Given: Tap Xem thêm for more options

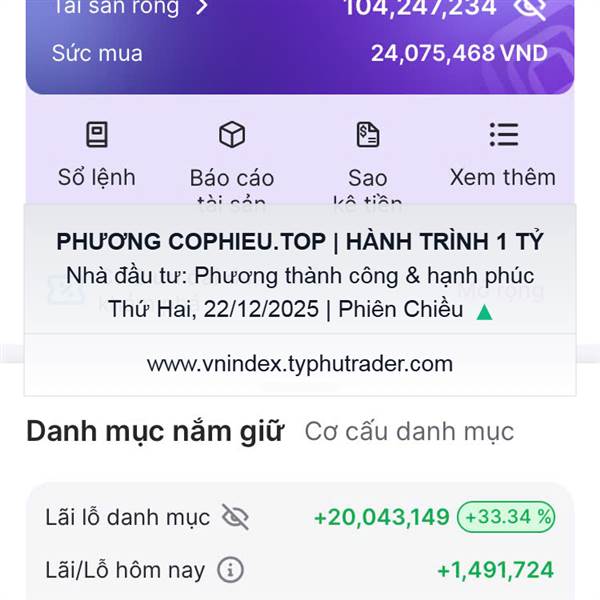Looking at the screenshot, I should tap(503, 155).
